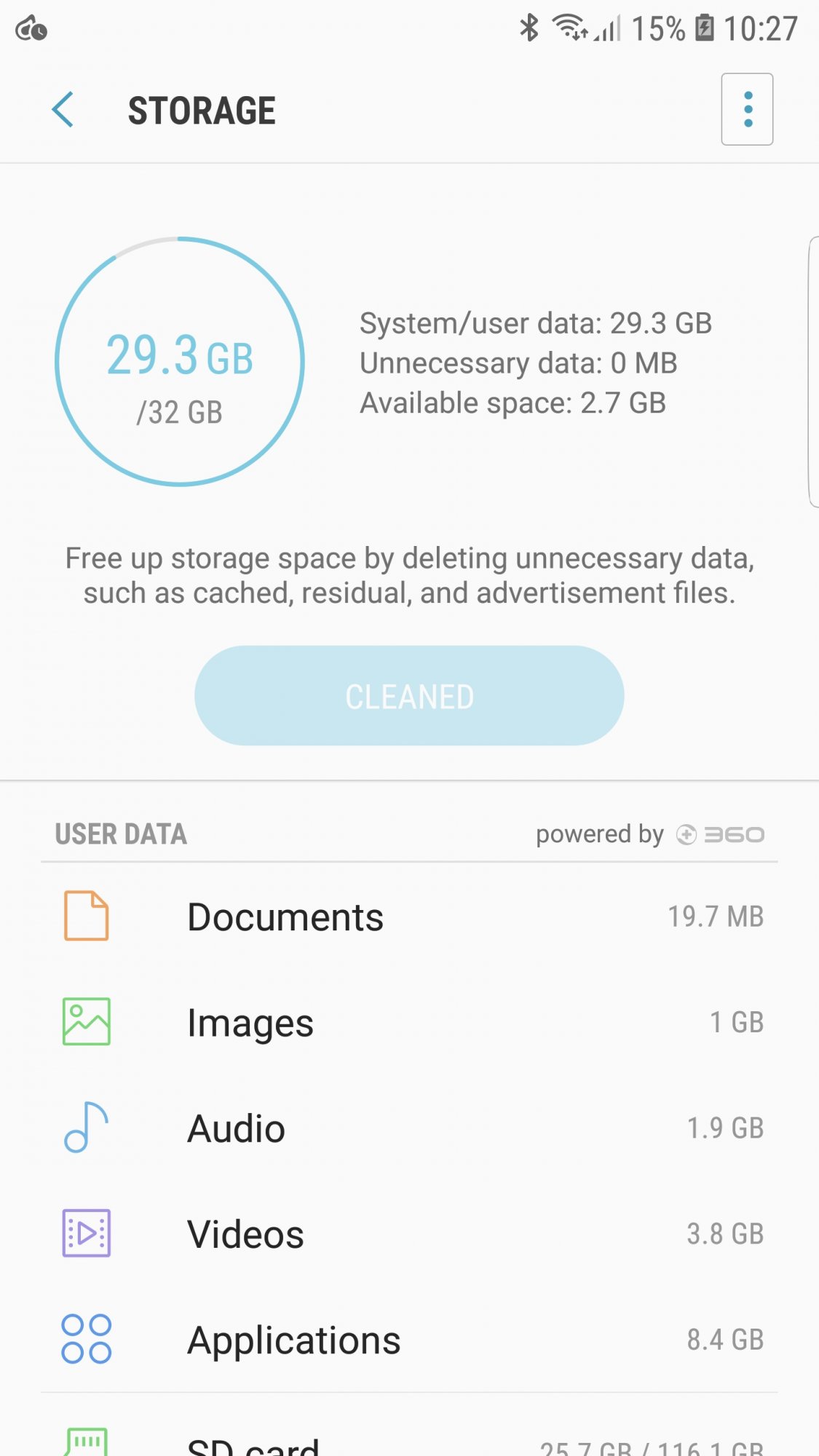Tap the Cleaned button
Image resolution: width=819 pixels, height=1456 pixels.
tap(409, 695)
